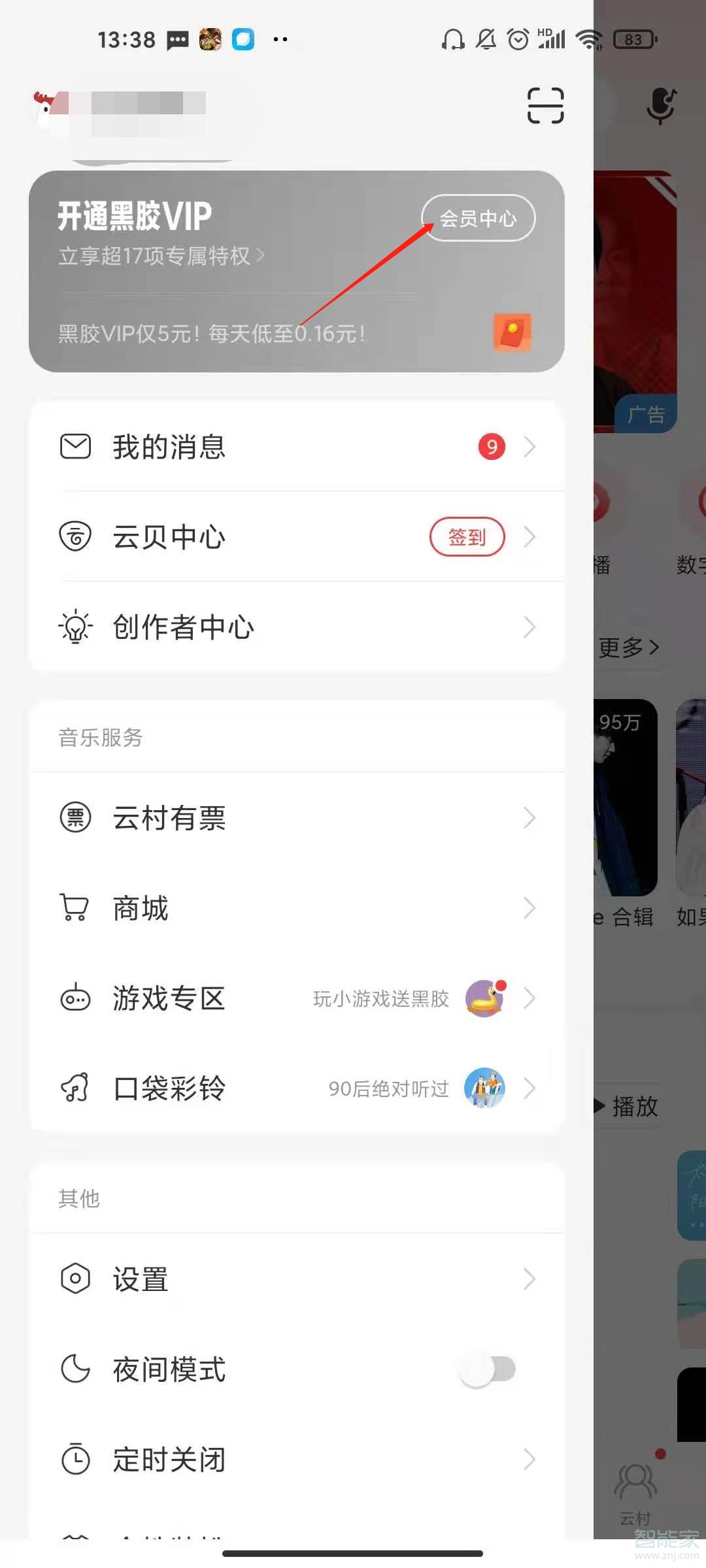Open 游戏专区 gamepad icon

pos(75,998)
